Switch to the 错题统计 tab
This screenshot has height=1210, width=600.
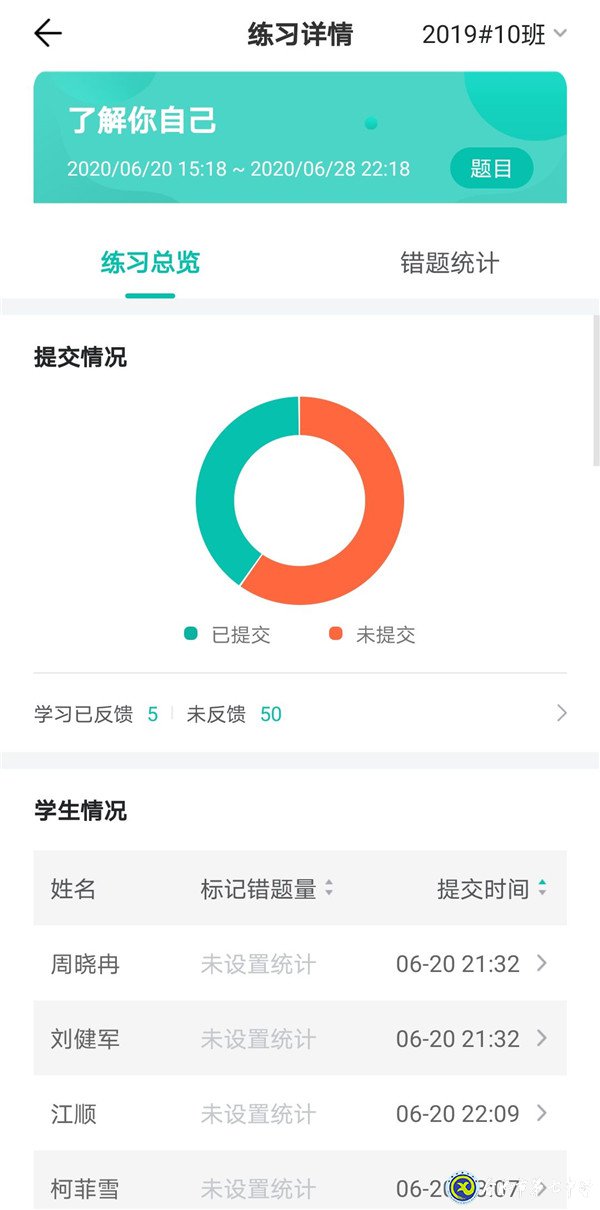point(449,263)
